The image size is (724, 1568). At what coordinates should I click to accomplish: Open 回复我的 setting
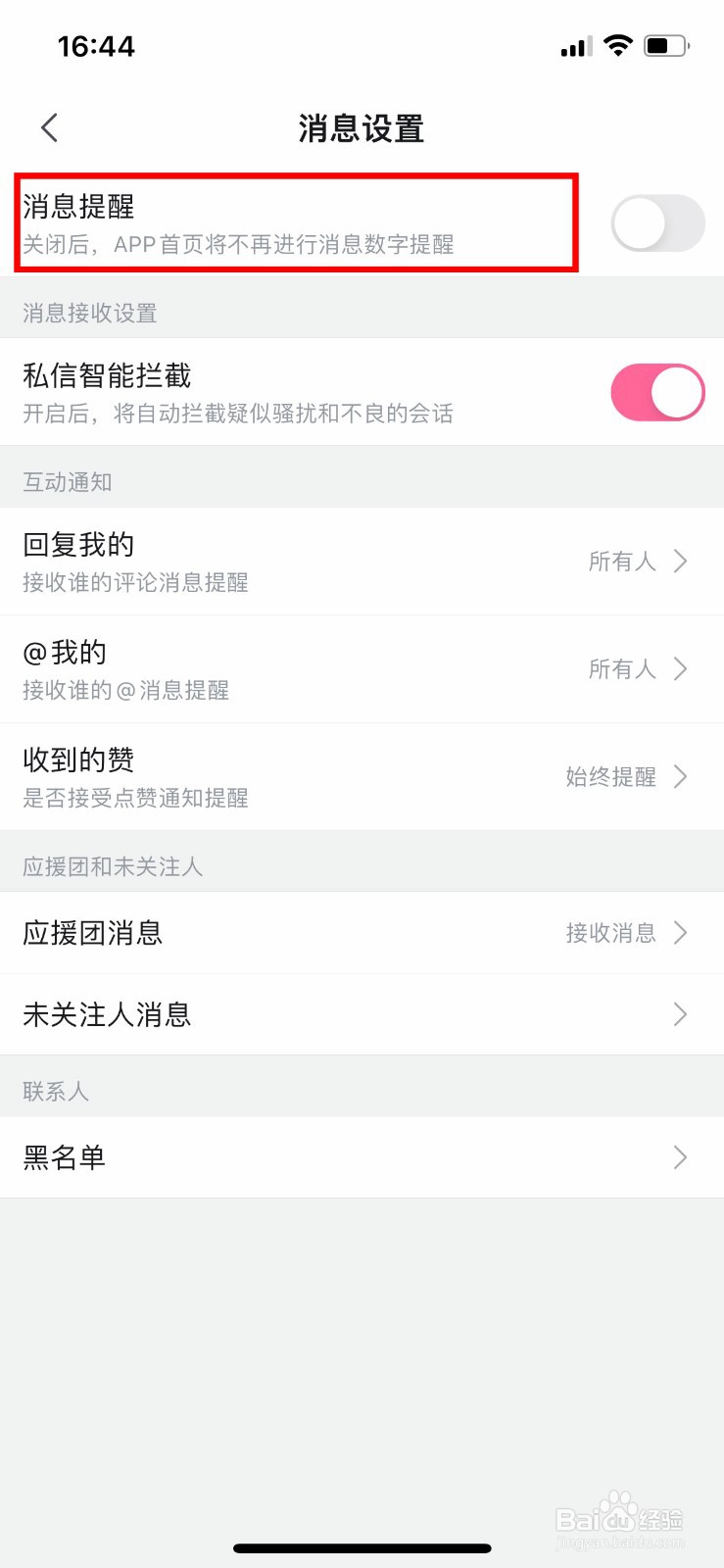pos(362,562)
